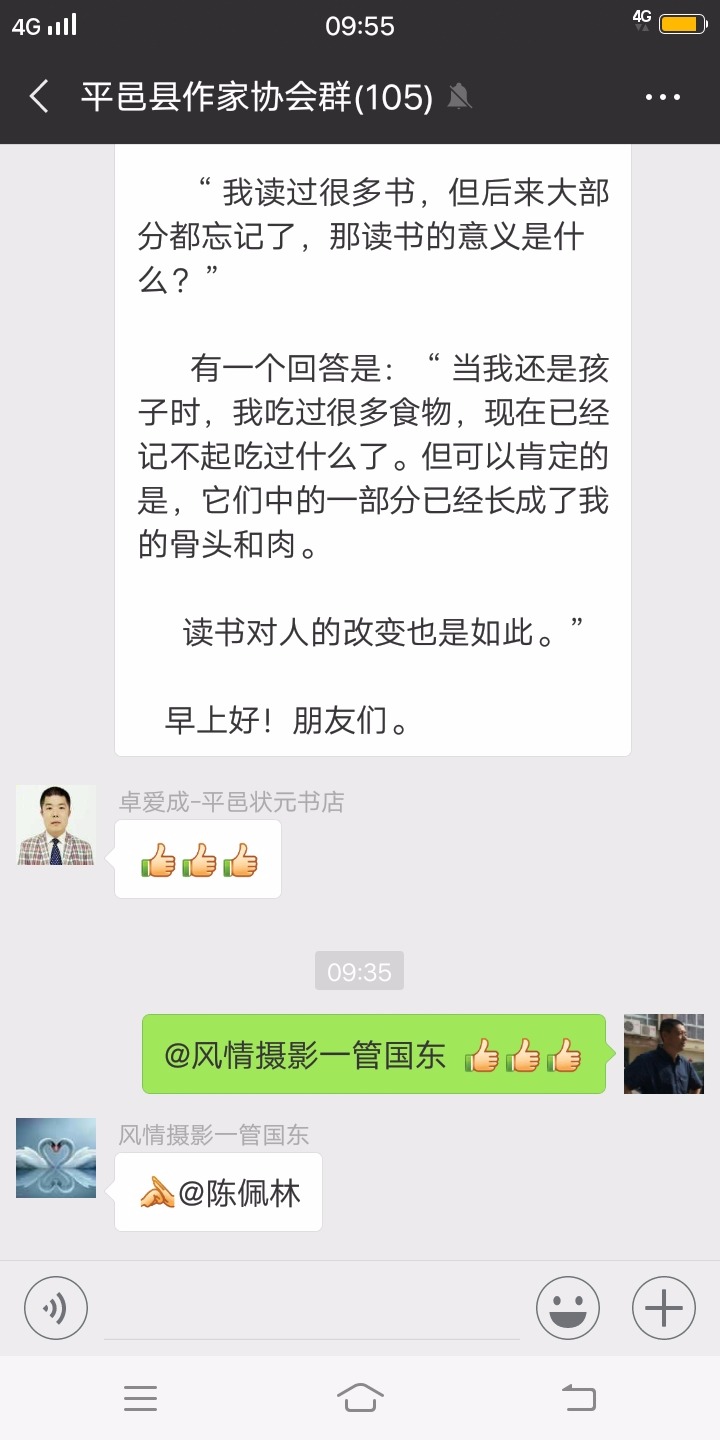The width and height of the screenshot is (720, 1440).
Task: Open the plus attachment menu
Action: tap(663, 1308)
